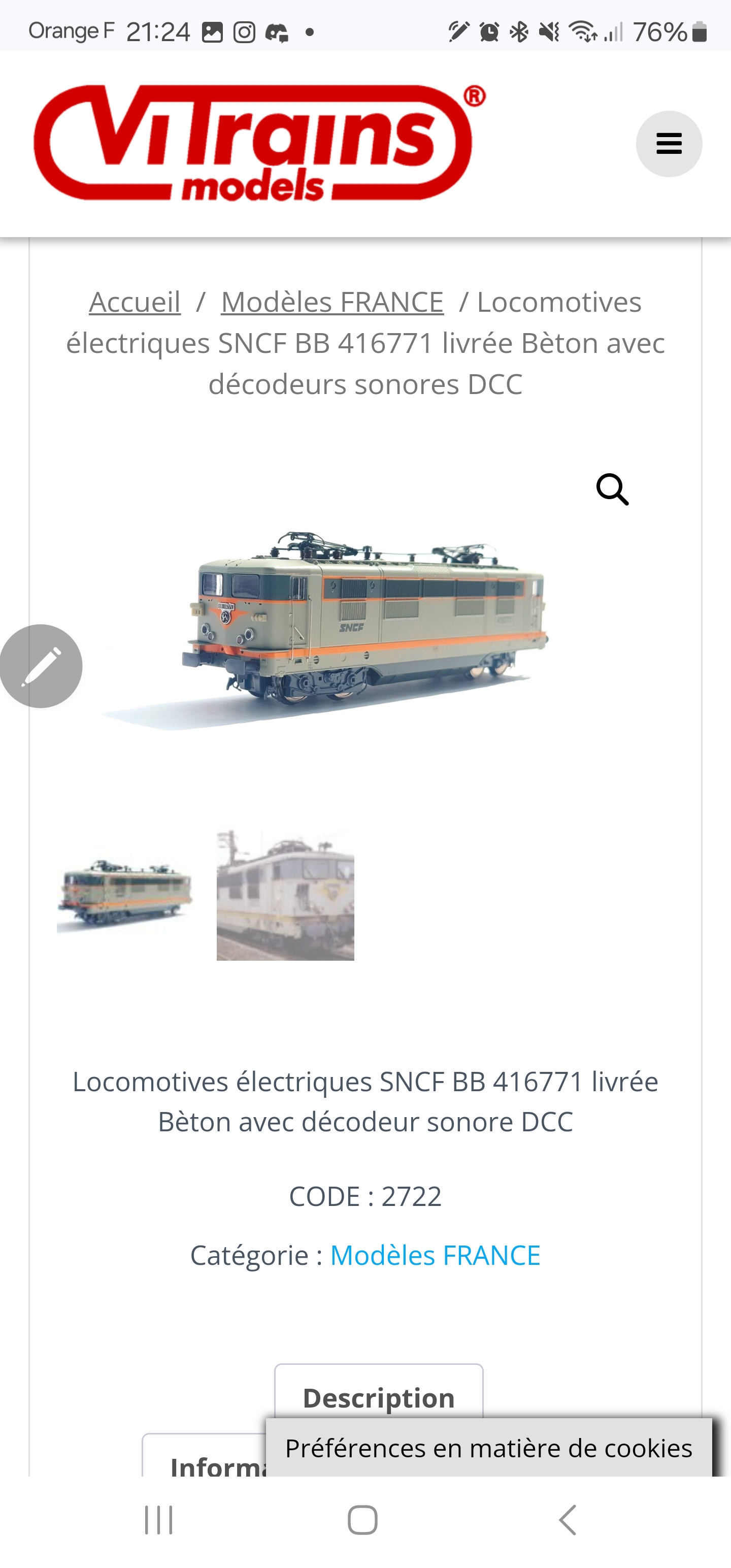Image resolution: width=731 pixels, height=1568 pixels.
Task: Go to the Accueil breadcrumb link
Action: (135, 302)
